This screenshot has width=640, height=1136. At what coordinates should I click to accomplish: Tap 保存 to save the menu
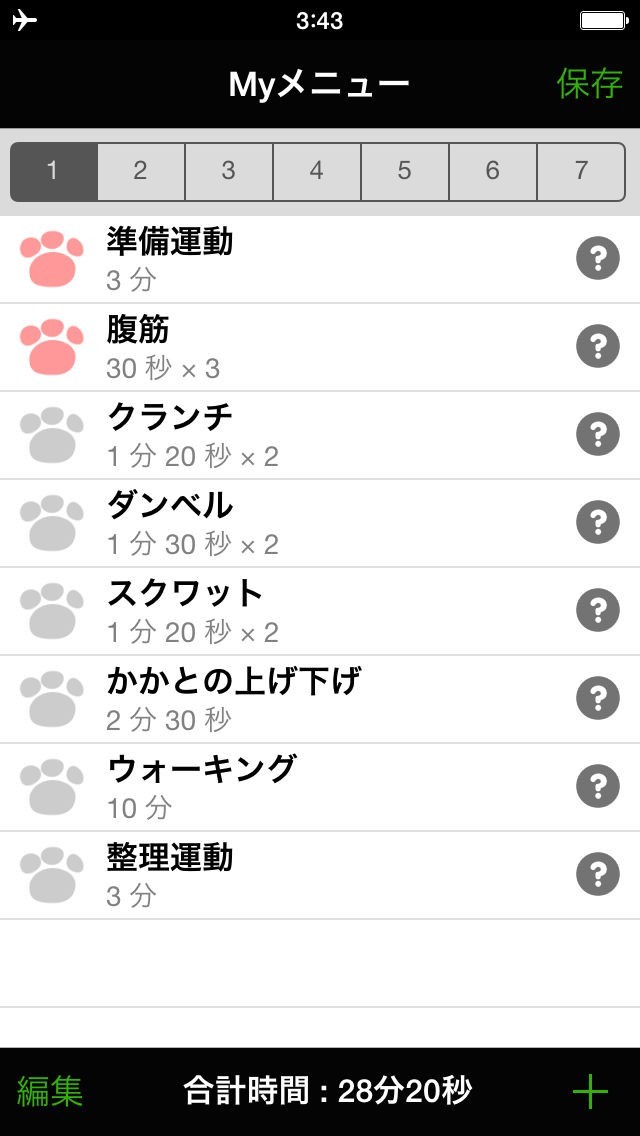tap(590, 84)
